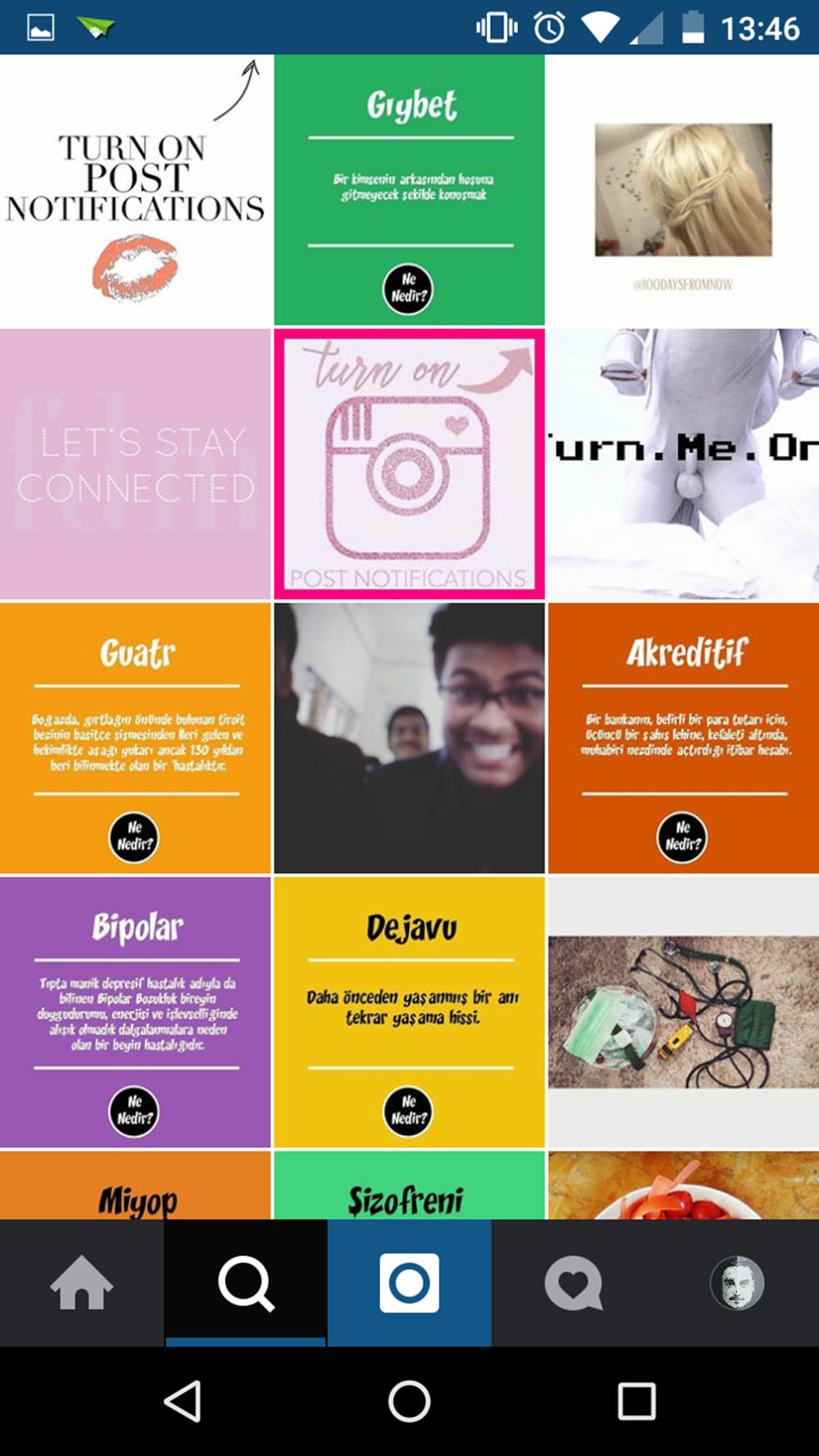
Task: Open the stethoscope photo post
Action: coord(684,1012)
